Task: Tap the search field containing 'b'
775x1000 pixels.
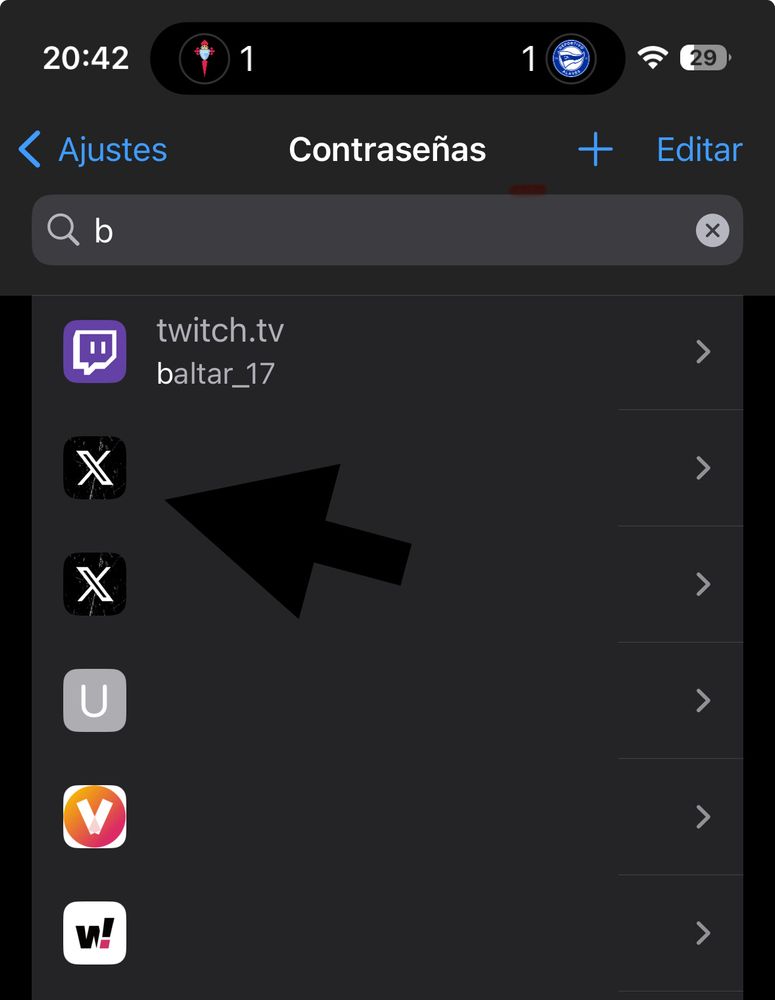Action: (x=300, y=230)
